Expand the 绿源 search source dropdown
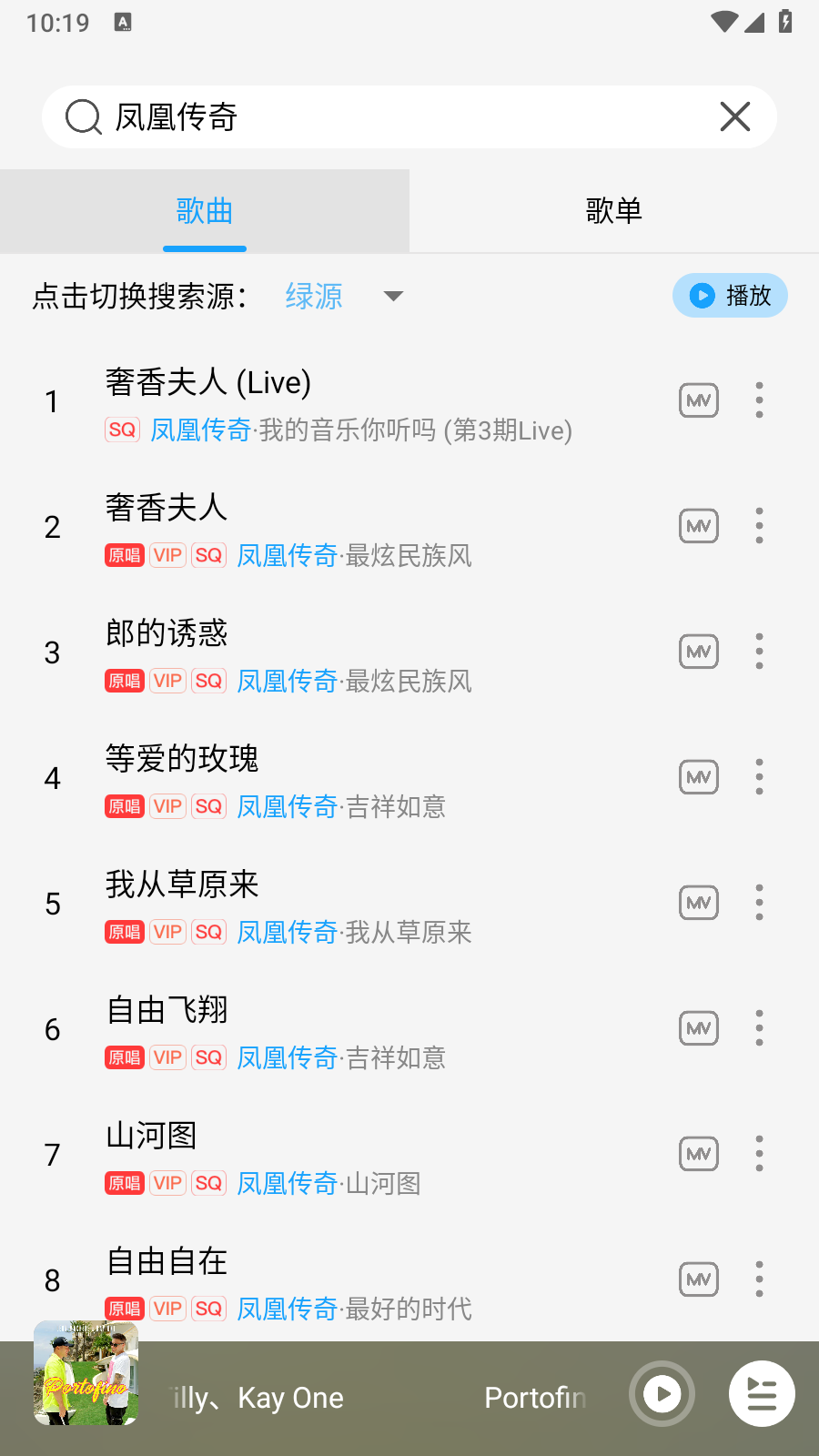The image size is (819, 1456). click(393, 296)
